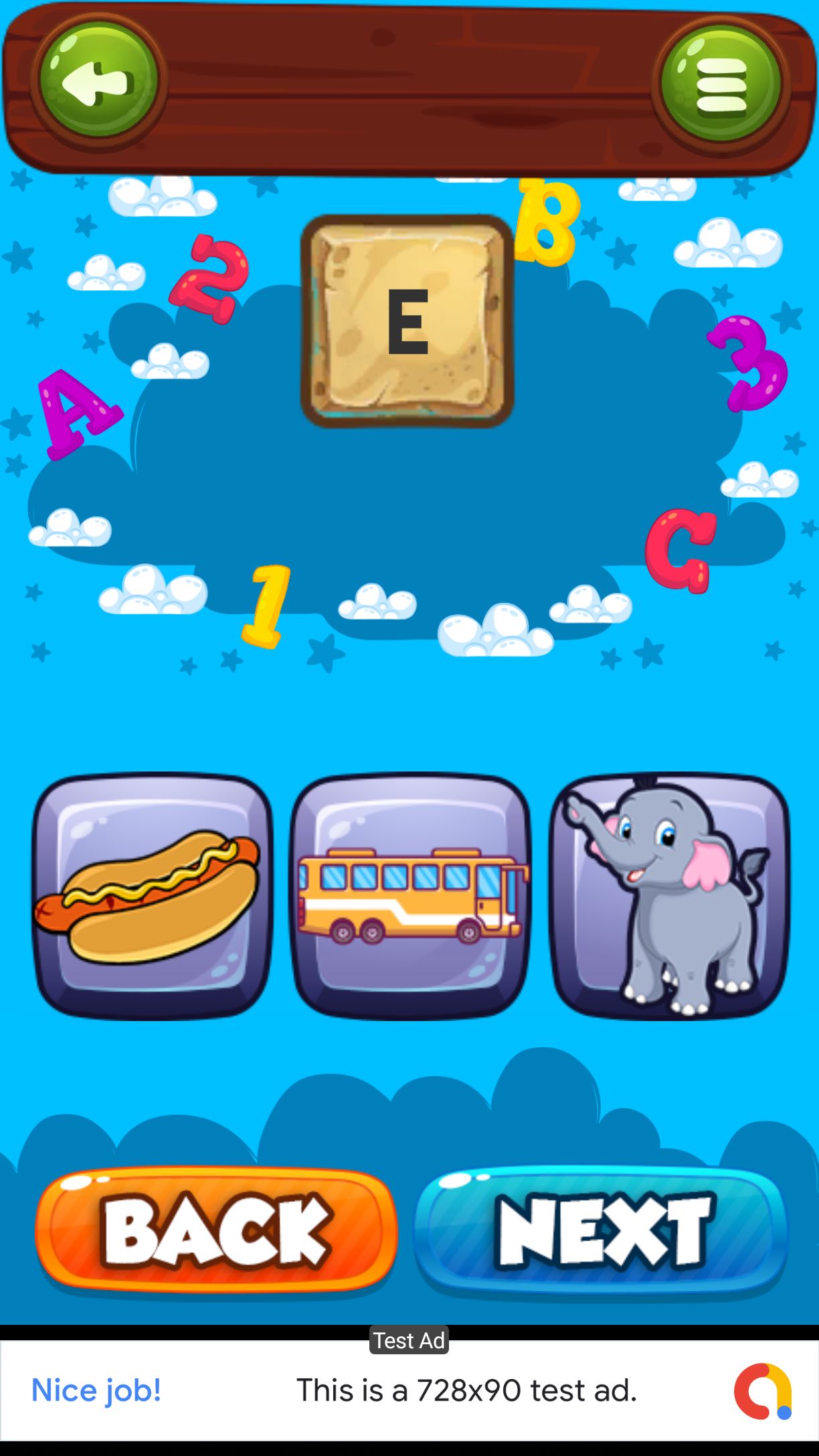Pick the elephant picture
This screenshot has width=819, height=1456.
click(x=669, y=895)
